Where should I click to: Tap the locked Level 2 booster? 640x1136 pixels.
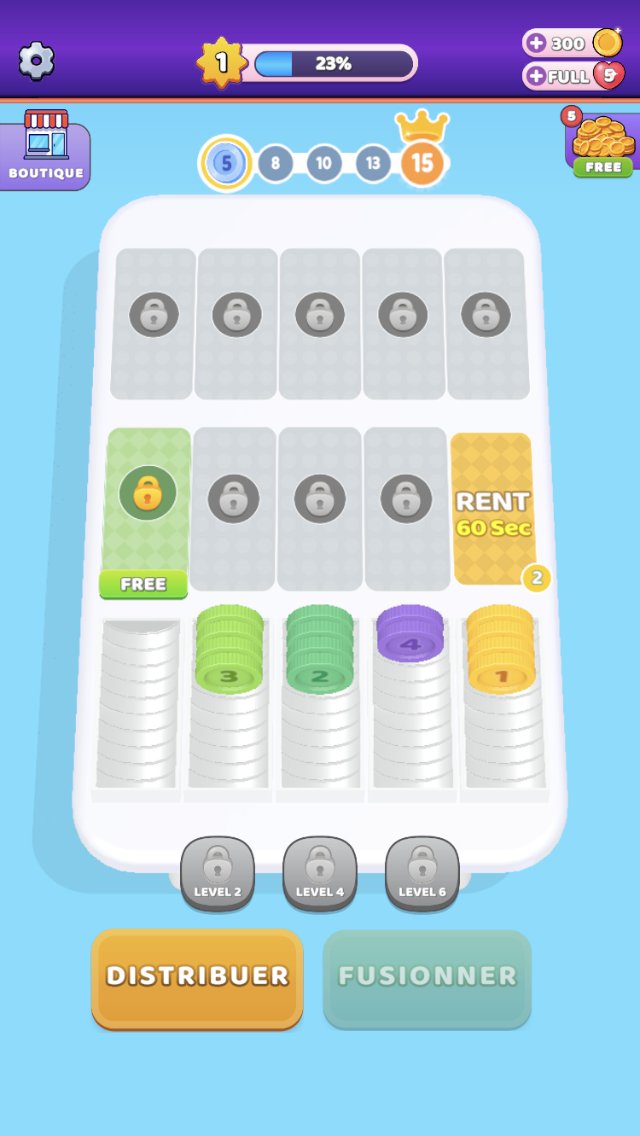click(x=217, y=873)
